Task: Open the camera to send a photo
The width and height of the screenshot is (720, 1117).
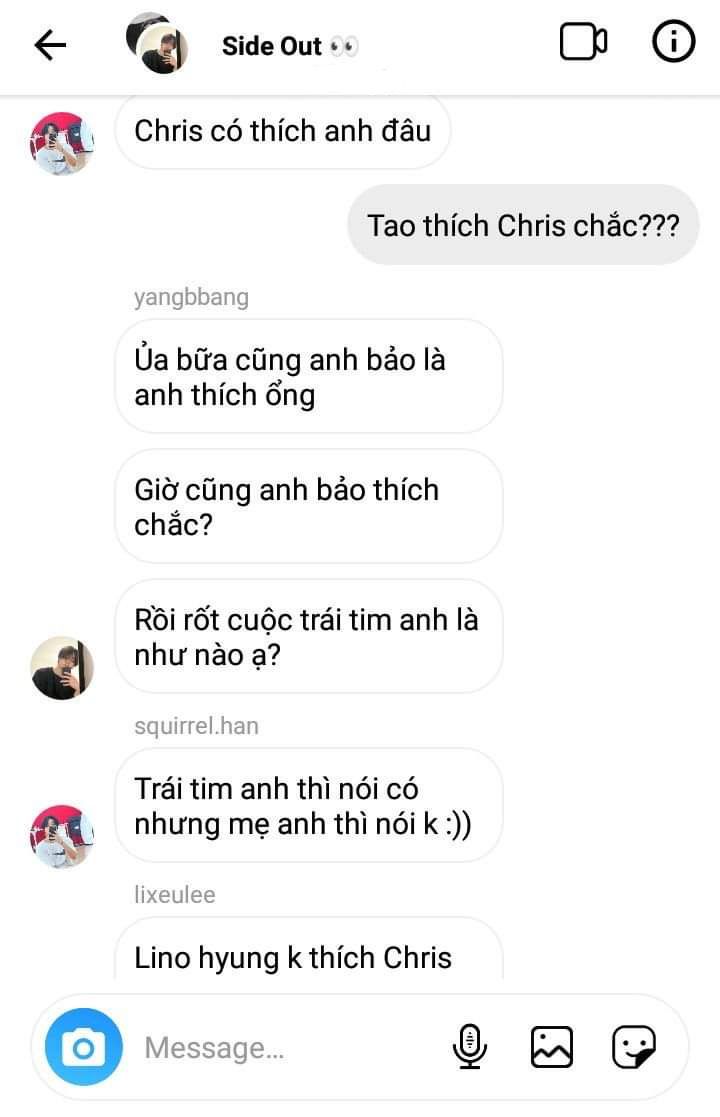Action: click(x=84, y=1047)
